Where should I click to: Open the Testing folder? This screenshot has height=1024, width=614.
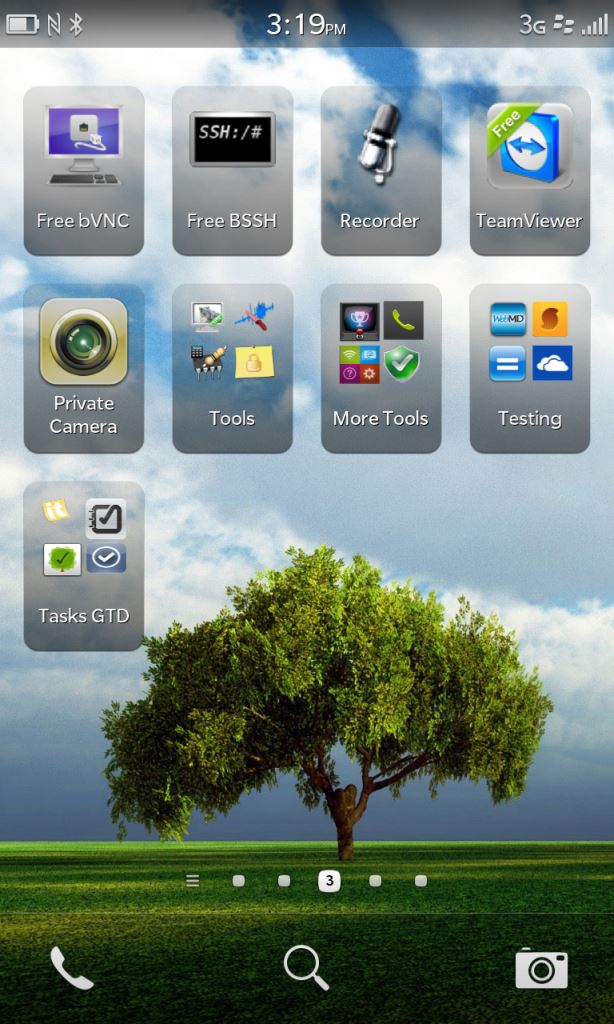pyautogui.click(x=530, y=368)
